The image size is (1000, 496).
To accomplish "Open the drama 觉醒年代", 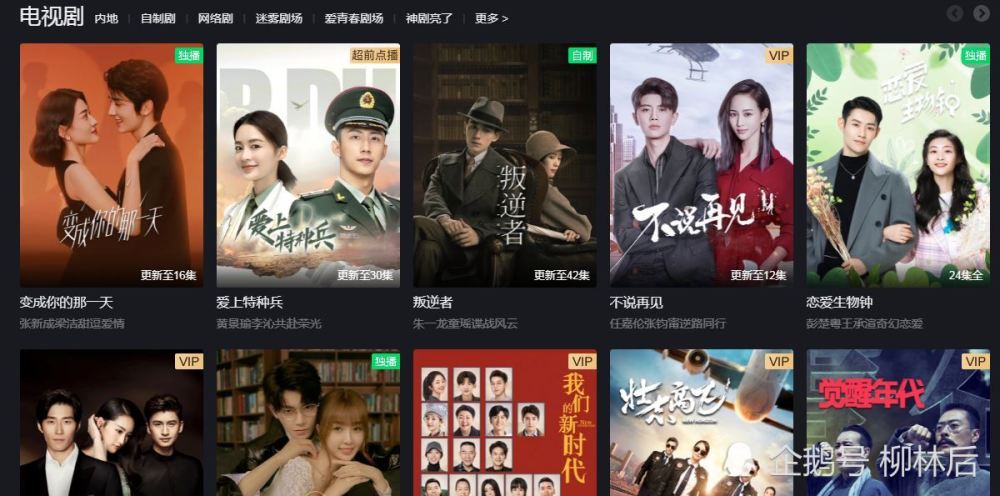I will [x=898, y=422].
